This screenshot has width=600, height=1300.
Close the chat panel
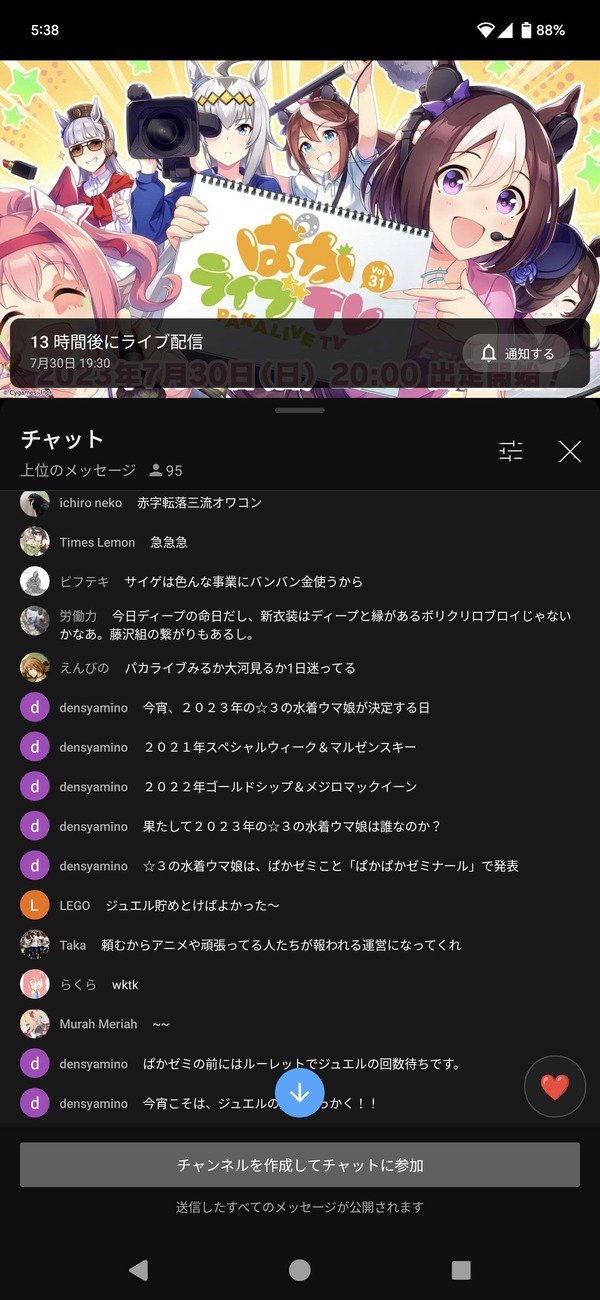570,452
